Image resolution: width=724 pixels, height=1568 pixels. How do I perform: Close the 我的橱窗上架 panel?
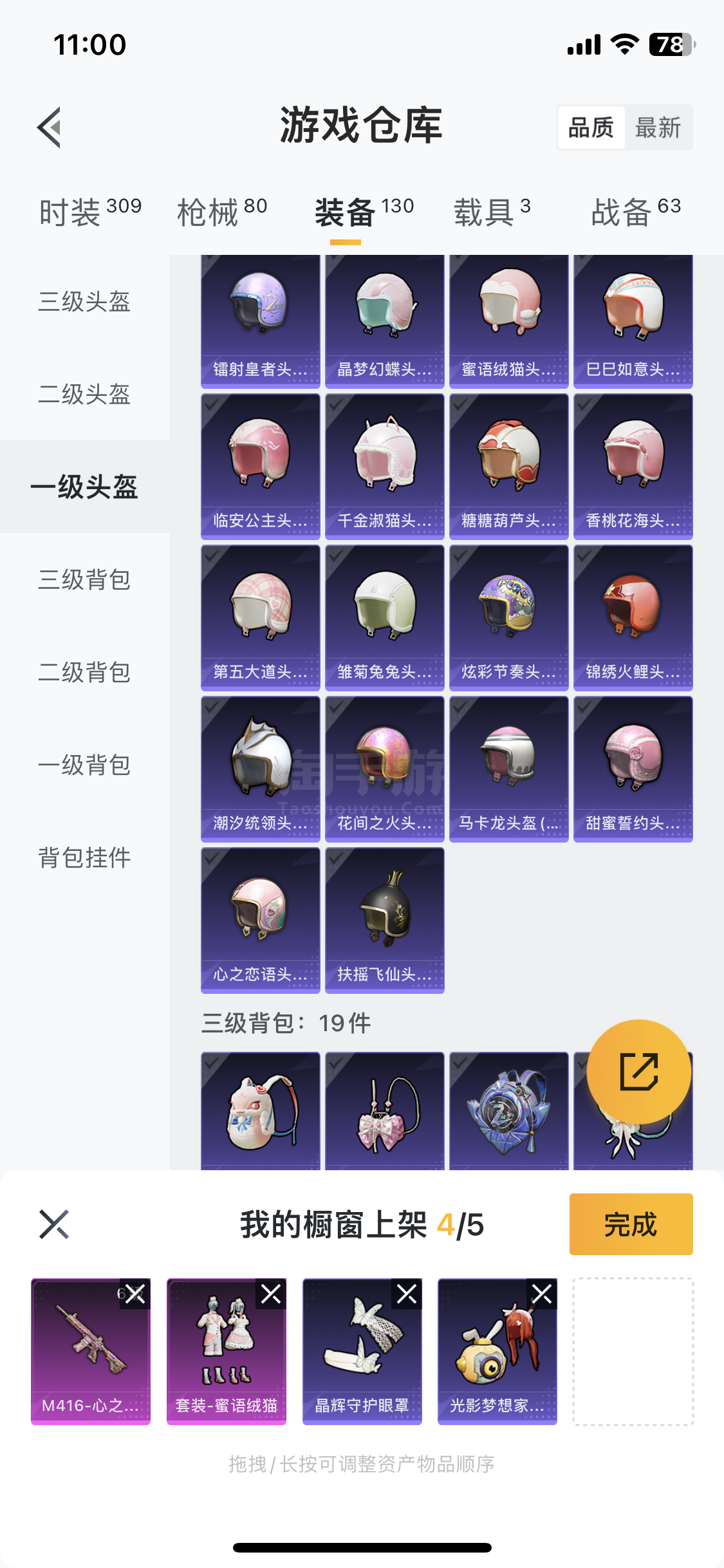[x=54, y=1224]
